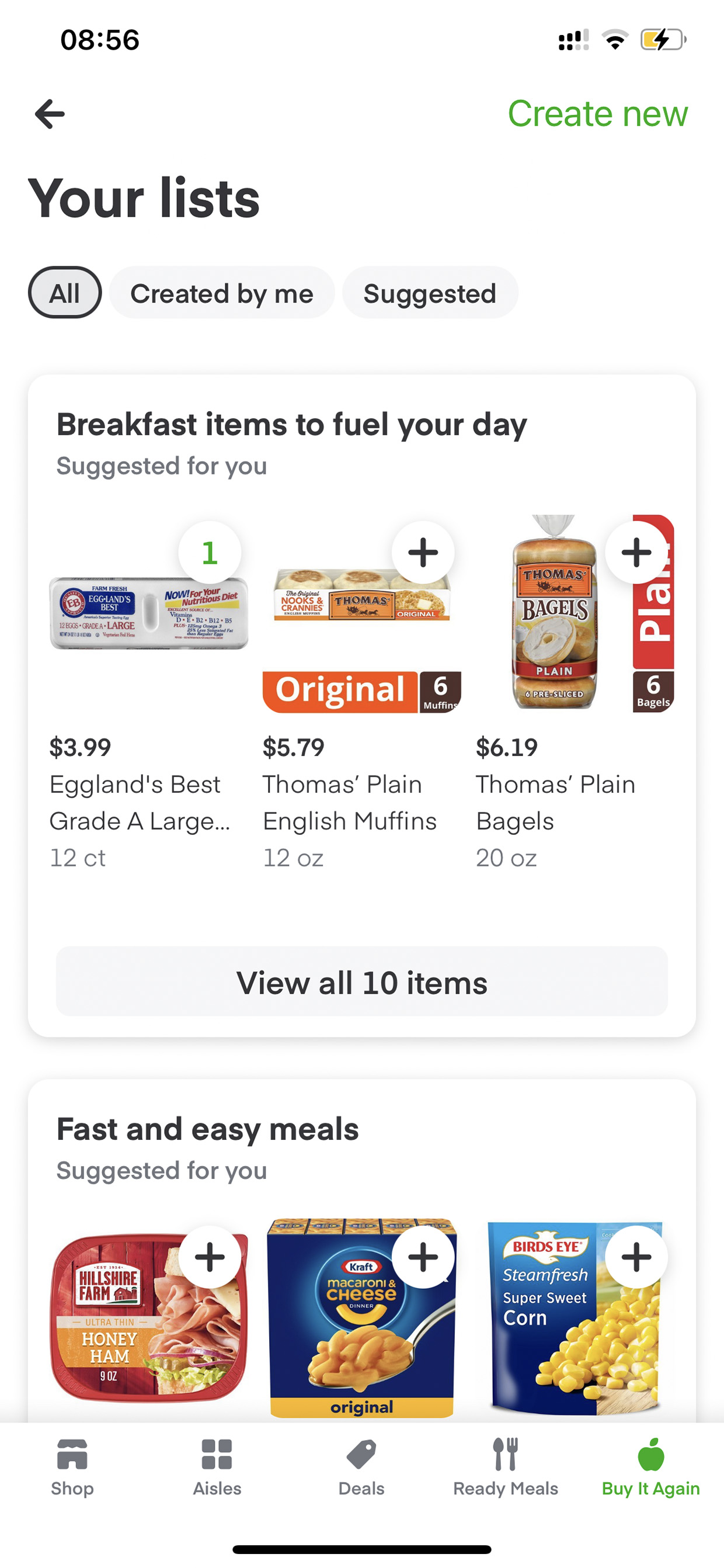Switch to the Shop tab
Image resolution: width=724 pixels, height=1568 pixels.
pos(72,1467)
